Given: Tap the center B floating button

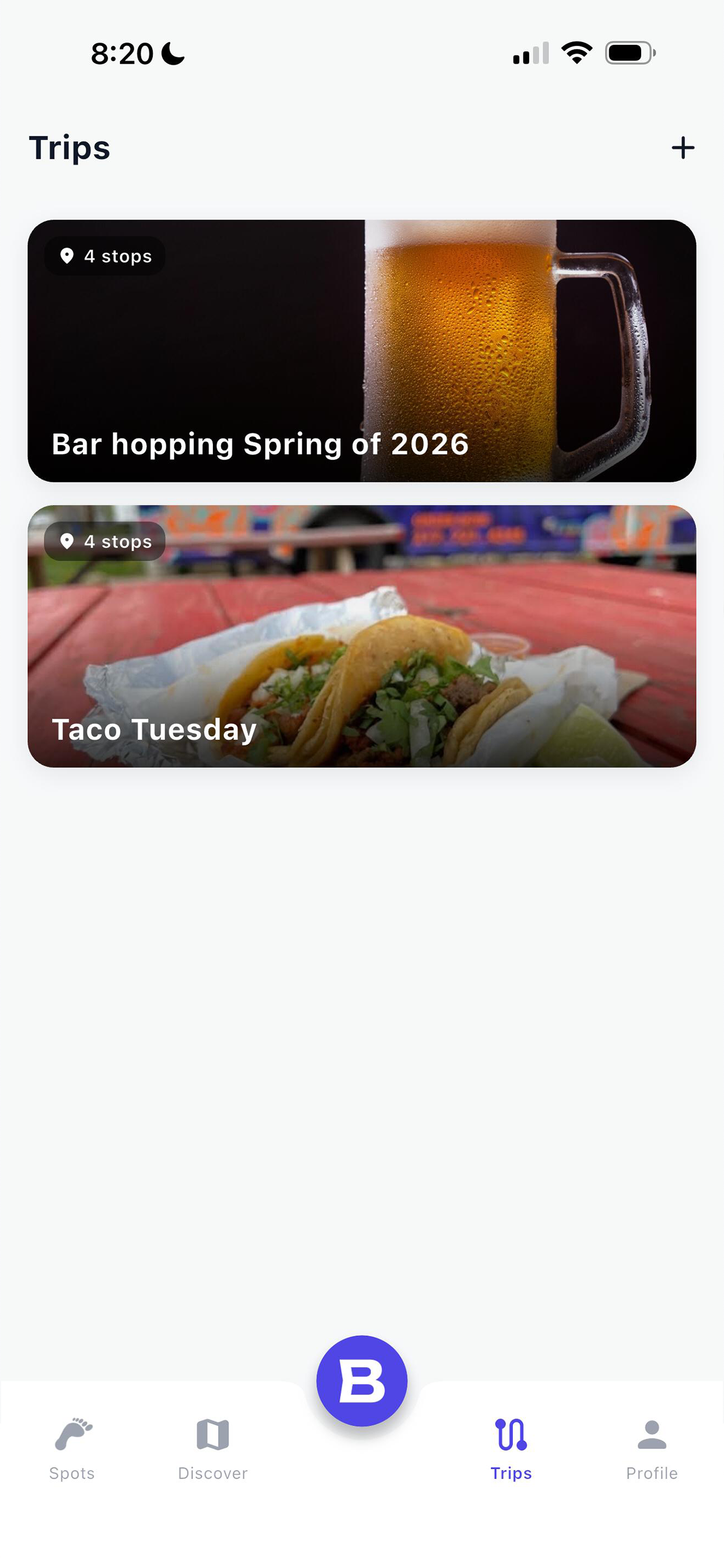Looking at the screenshot, I should pos(361,1380).
